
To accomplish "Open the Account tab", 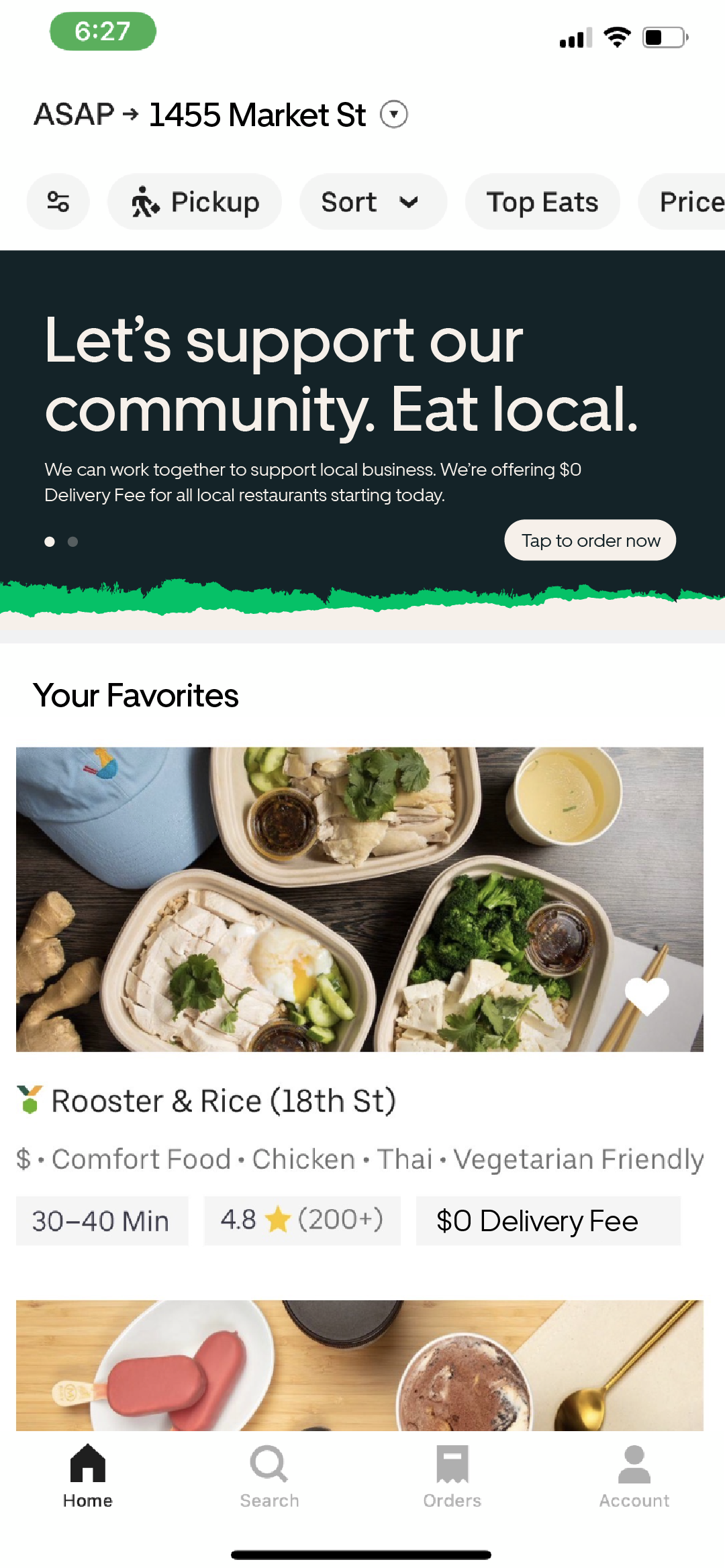I will (634, 1476).
